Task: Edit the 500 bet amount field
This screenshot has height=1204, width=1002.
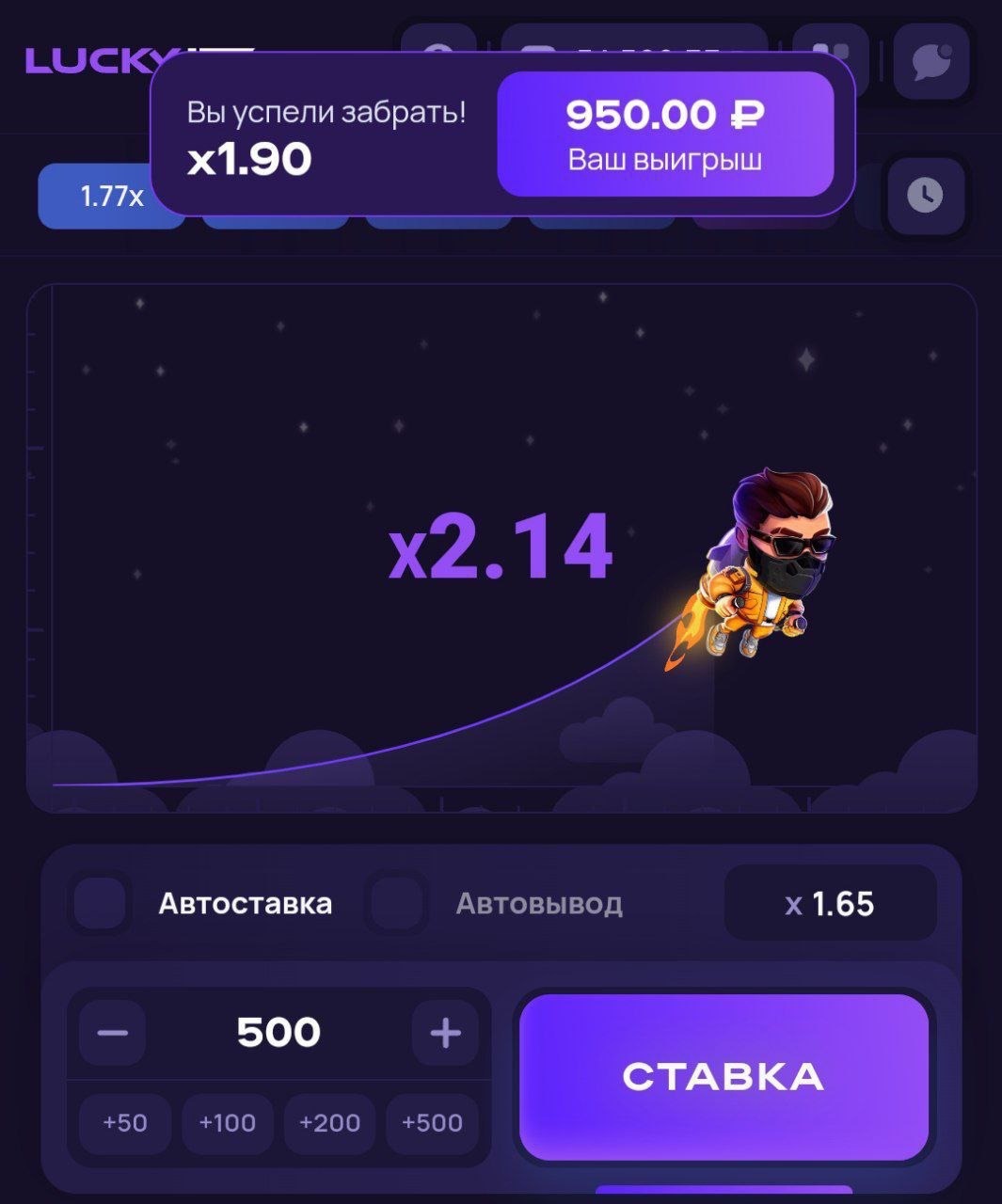Action: [278, 1033]
